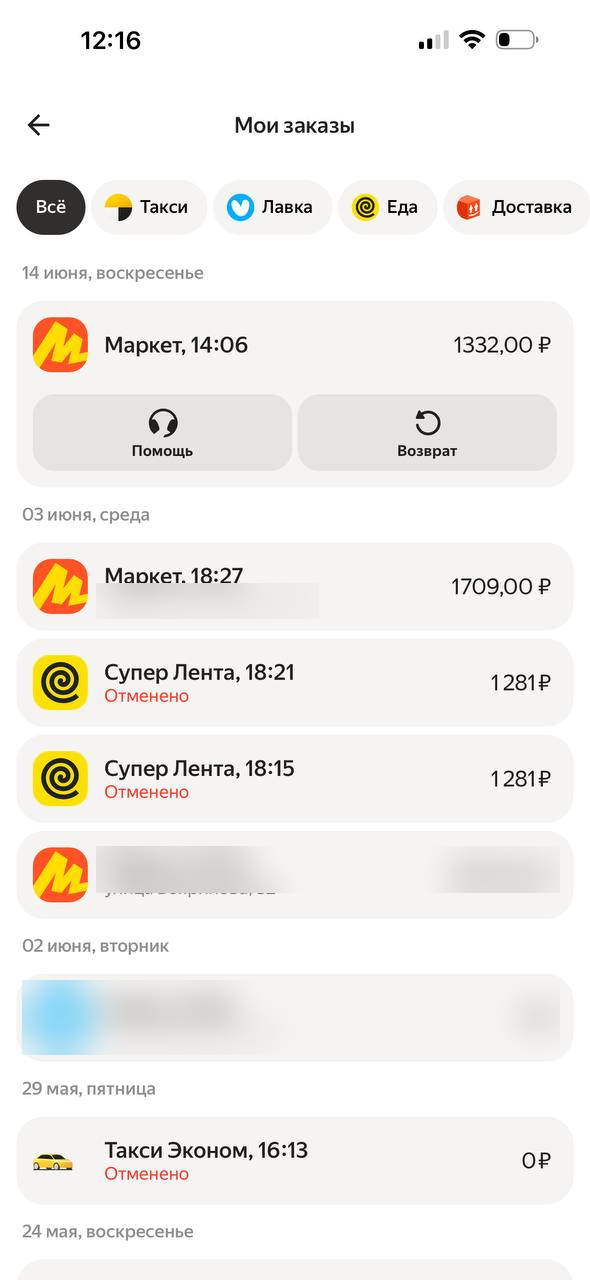Open cancelled Супер Лента order at 18:15
This screenshot has height=1280, width=590.
[x=295, y=779]
